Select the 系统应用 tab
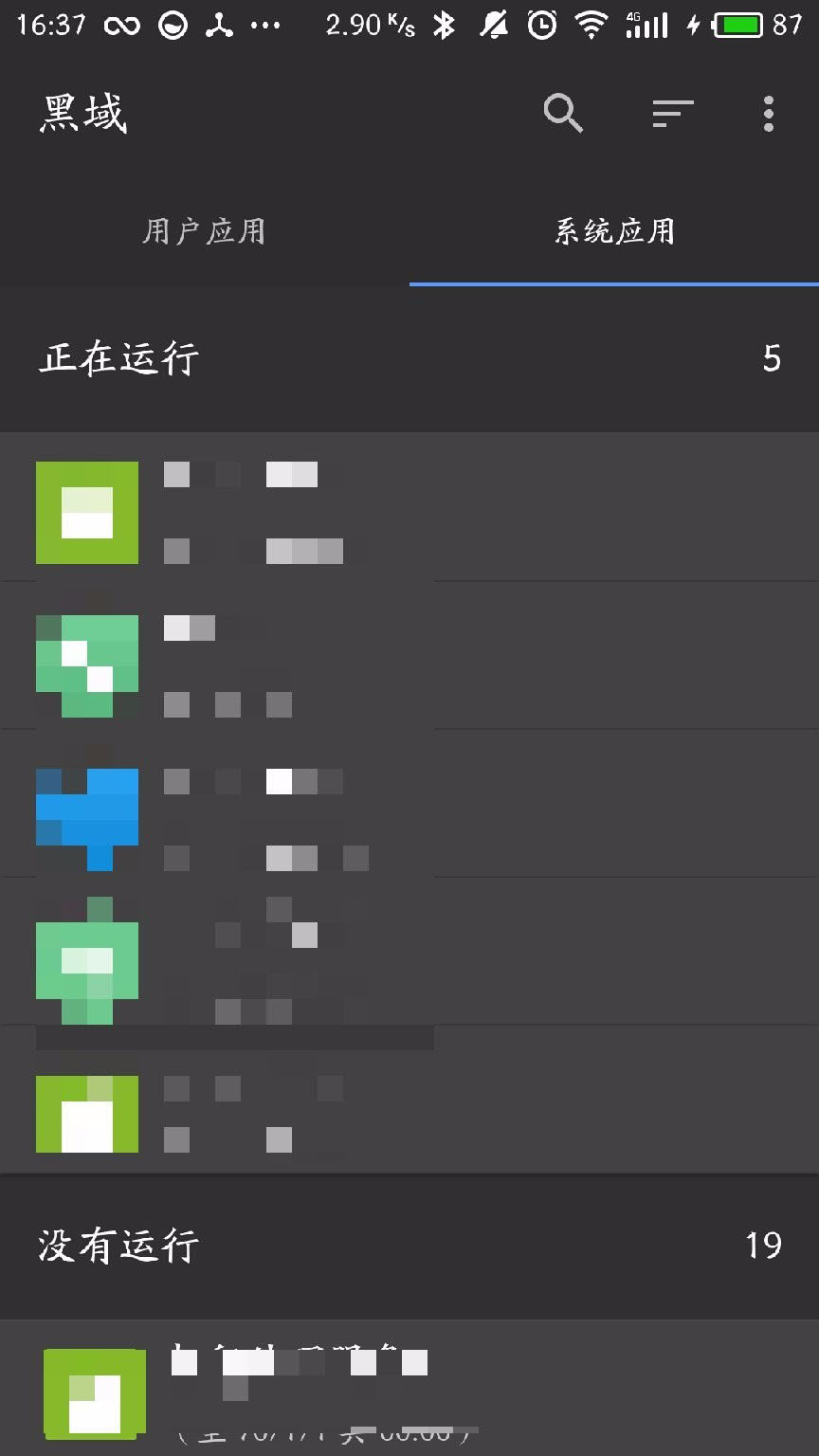Image resolution: width=819 pixels, height=1456 pixels. [x=614, y=231]
